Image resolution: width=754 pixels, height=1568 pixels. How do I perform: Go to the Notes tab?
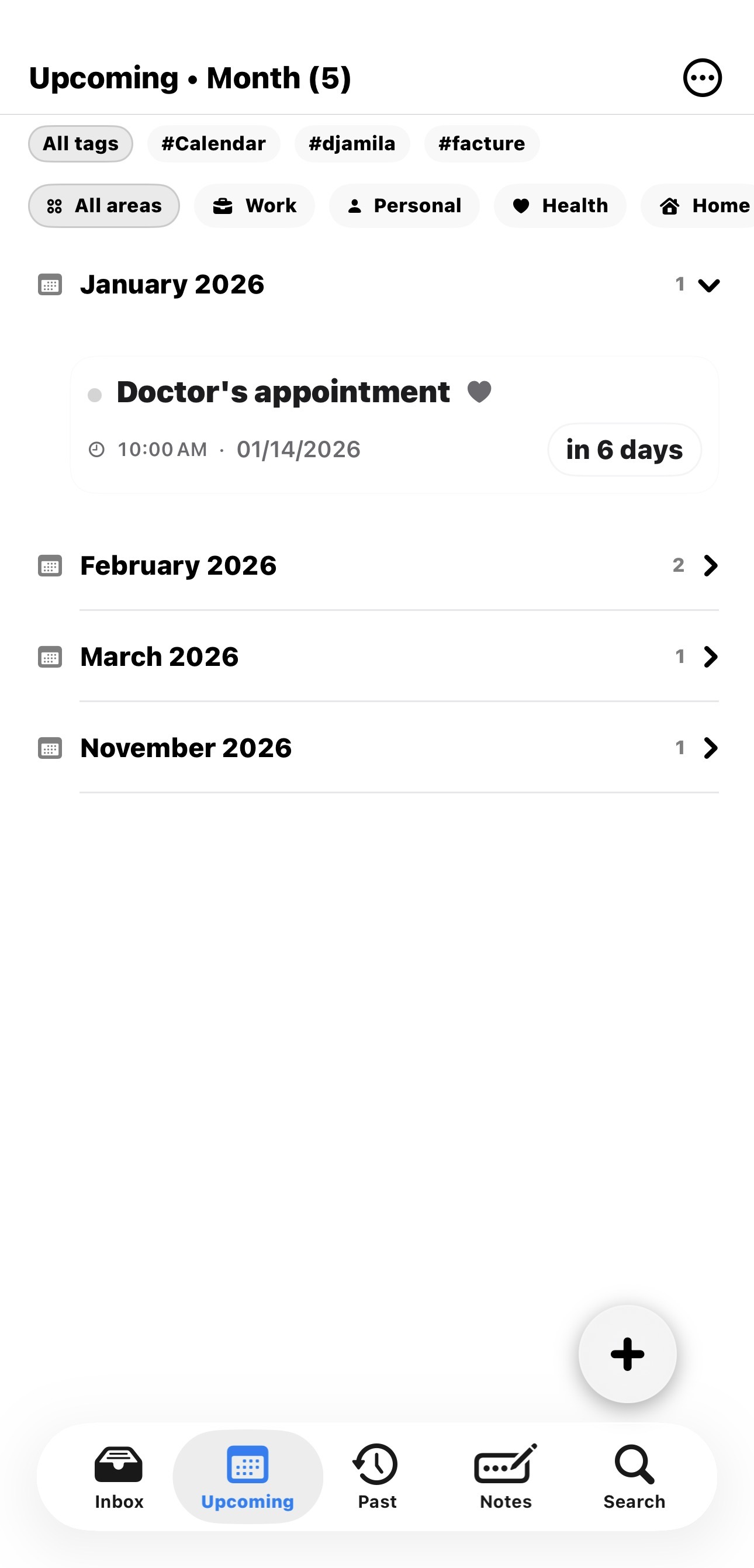[505, 1476]
